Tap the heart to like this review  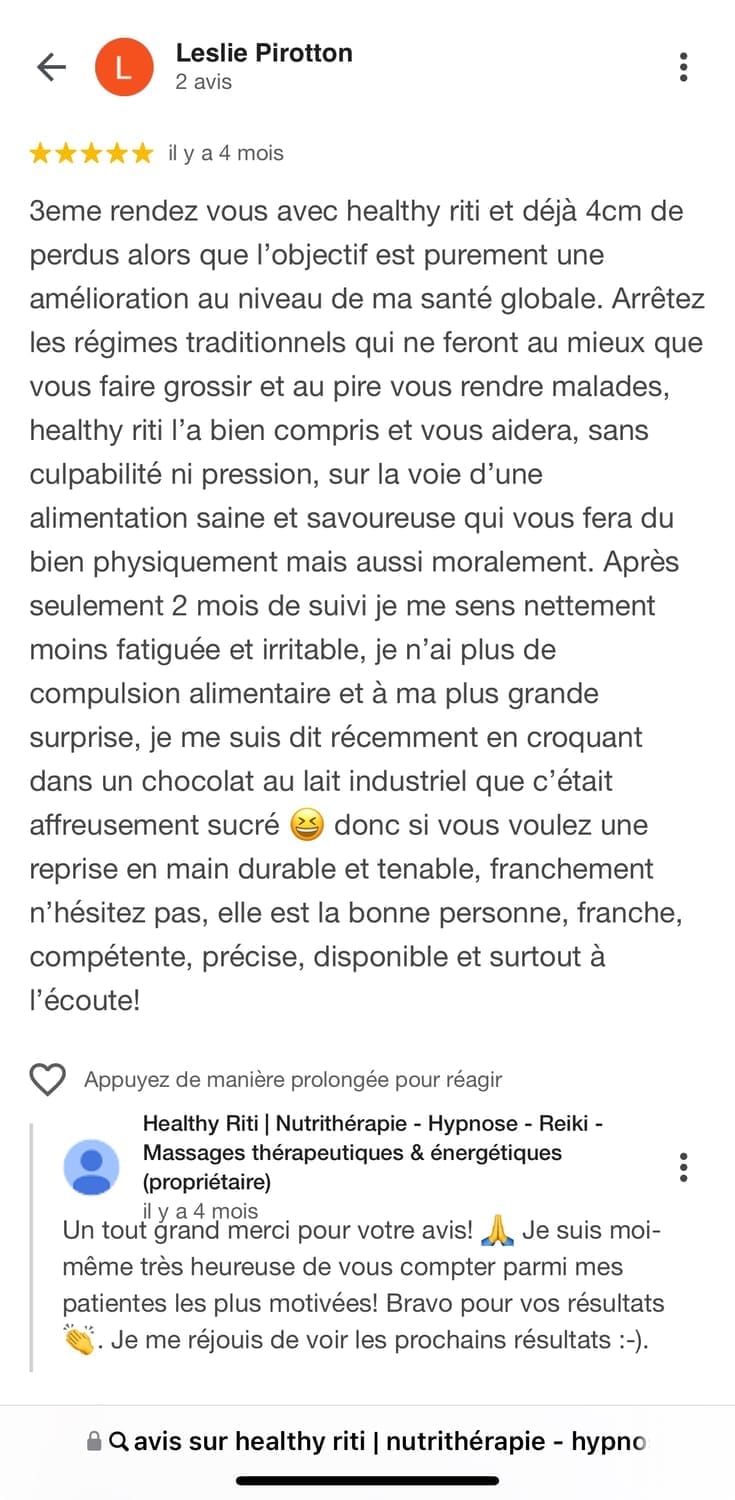coord(47,1080)
